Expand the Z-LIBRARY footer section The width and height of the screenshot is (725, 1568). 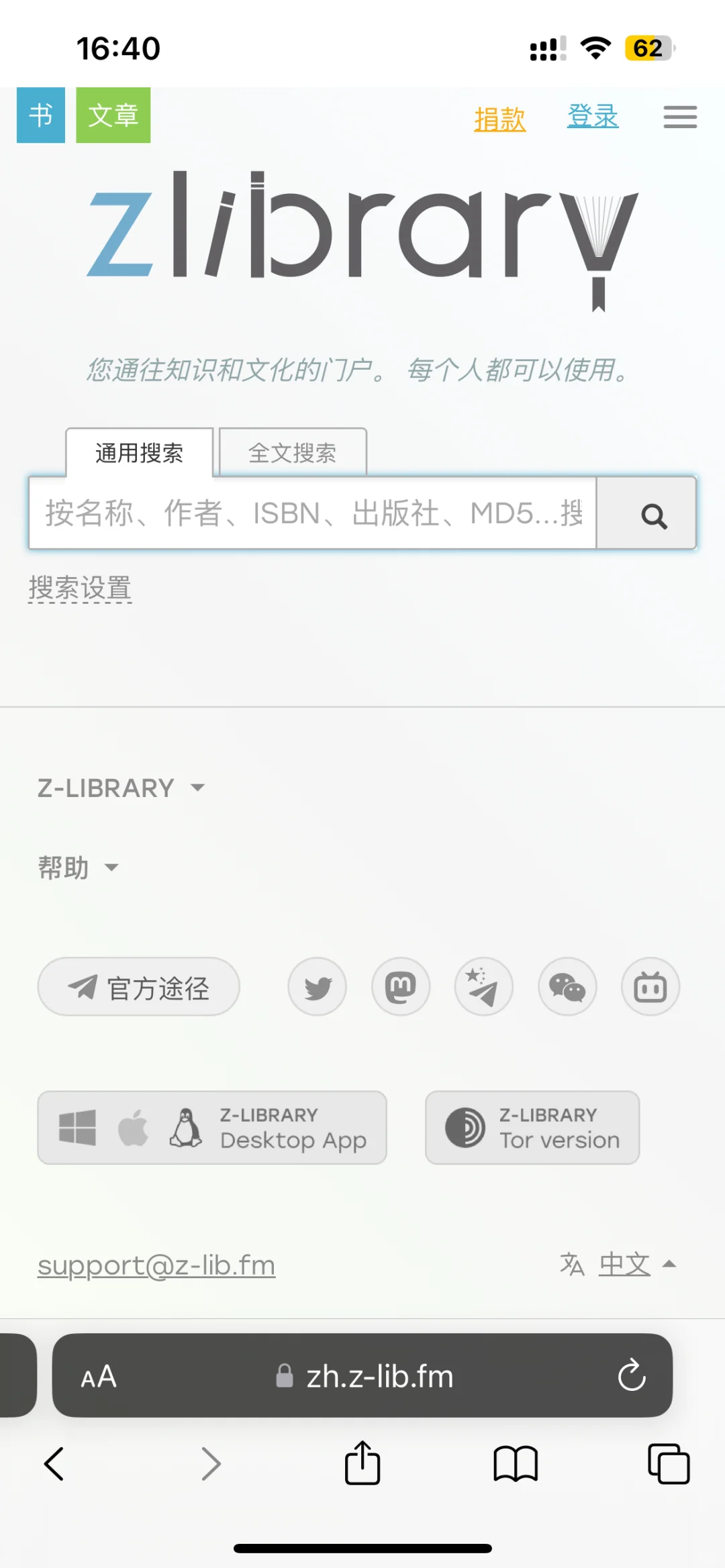121,788
